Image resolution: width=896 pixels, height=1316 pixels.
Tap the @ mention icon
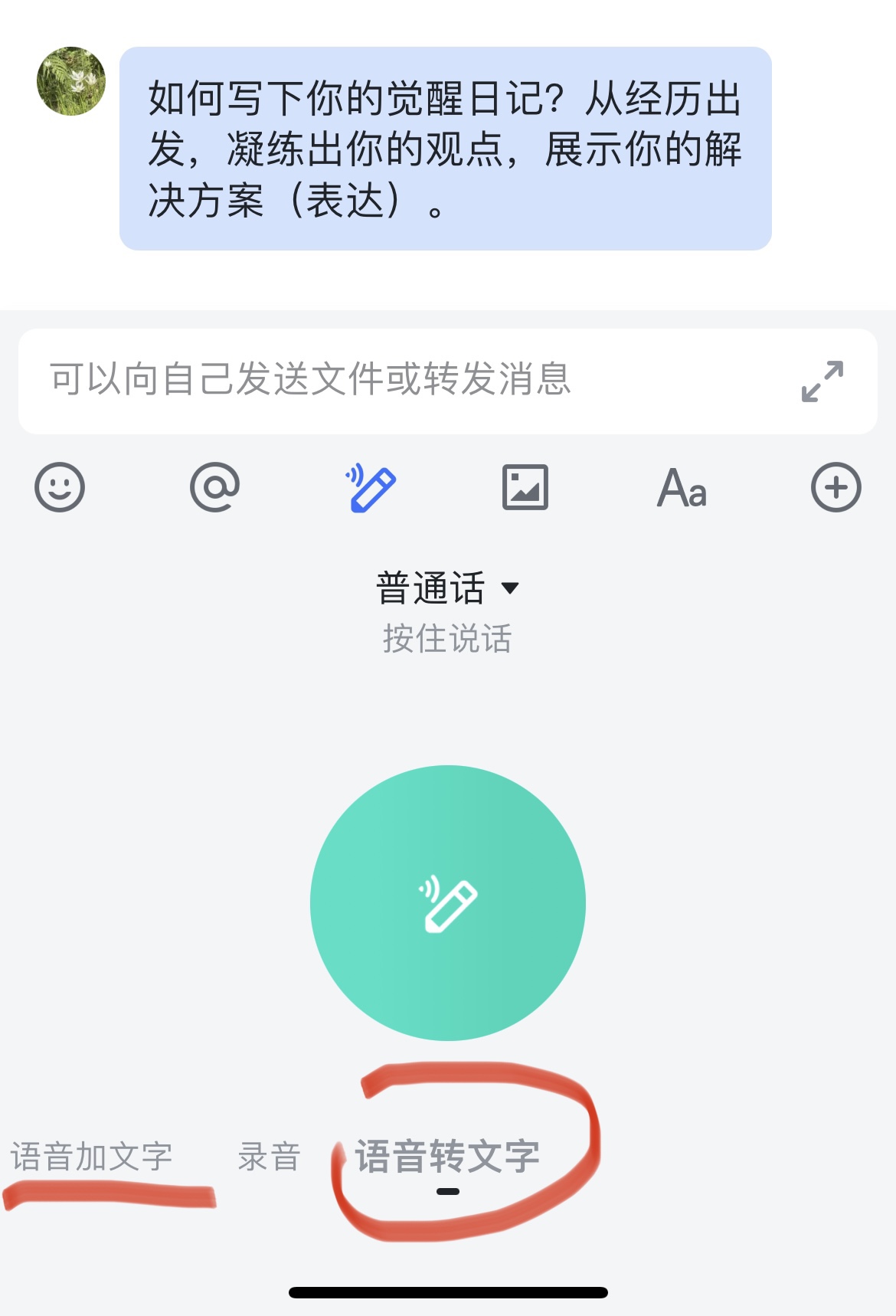215,487
